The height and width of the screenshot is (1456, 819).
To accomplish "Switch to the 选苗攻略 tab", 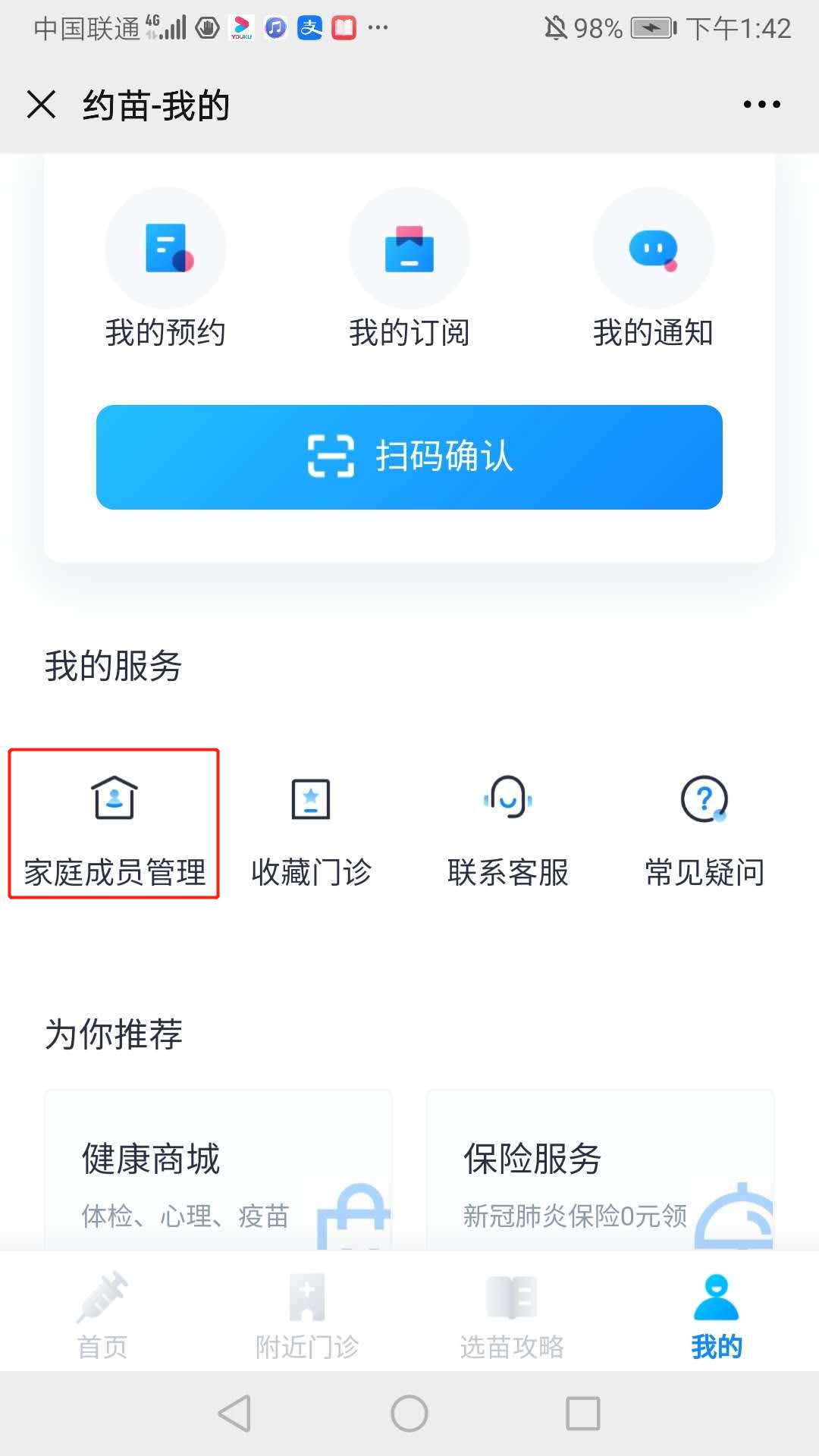I will tap(512, 1316).
